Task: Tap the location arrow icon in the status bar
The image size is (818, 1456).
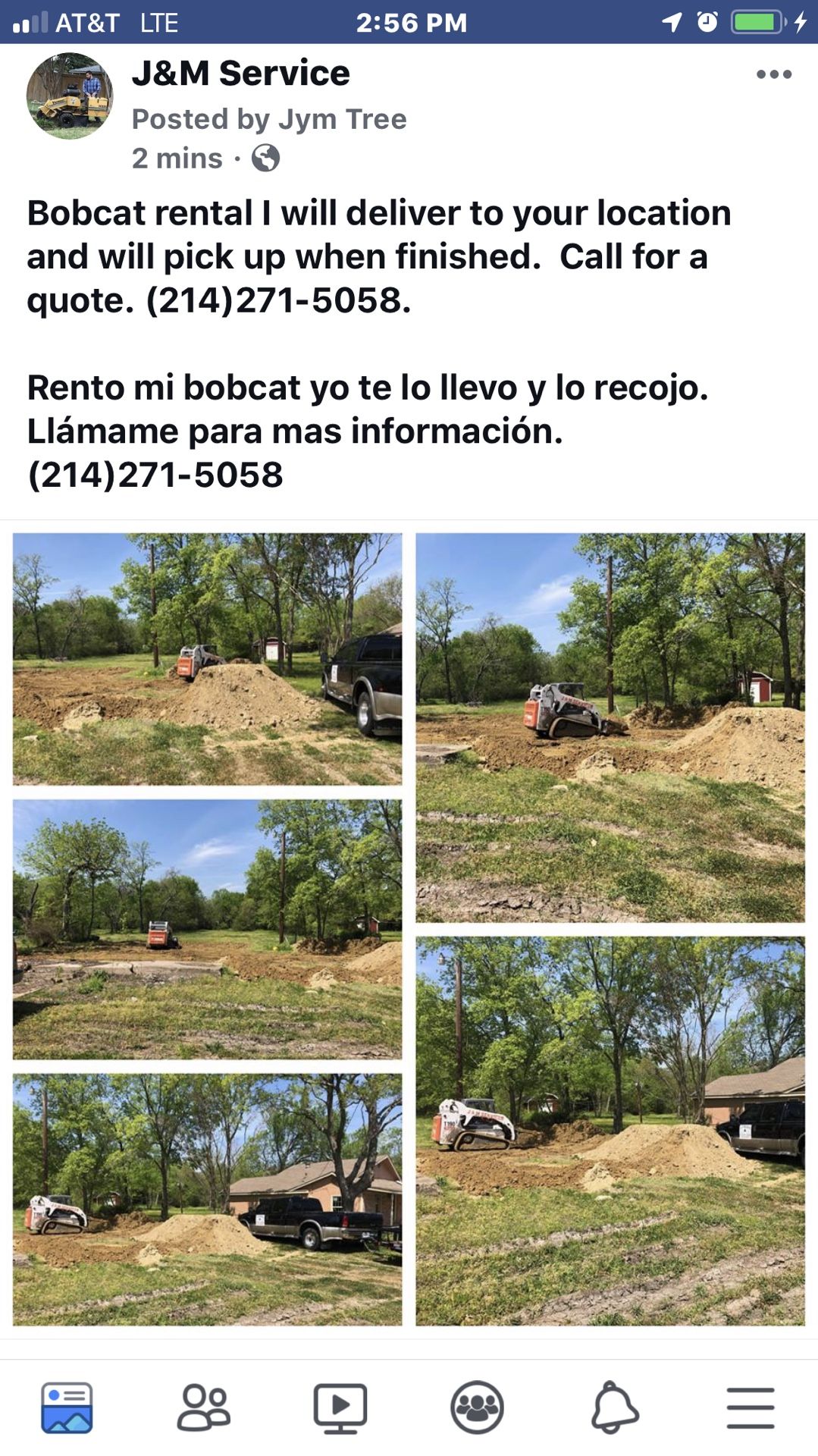Action: point(672,22)
